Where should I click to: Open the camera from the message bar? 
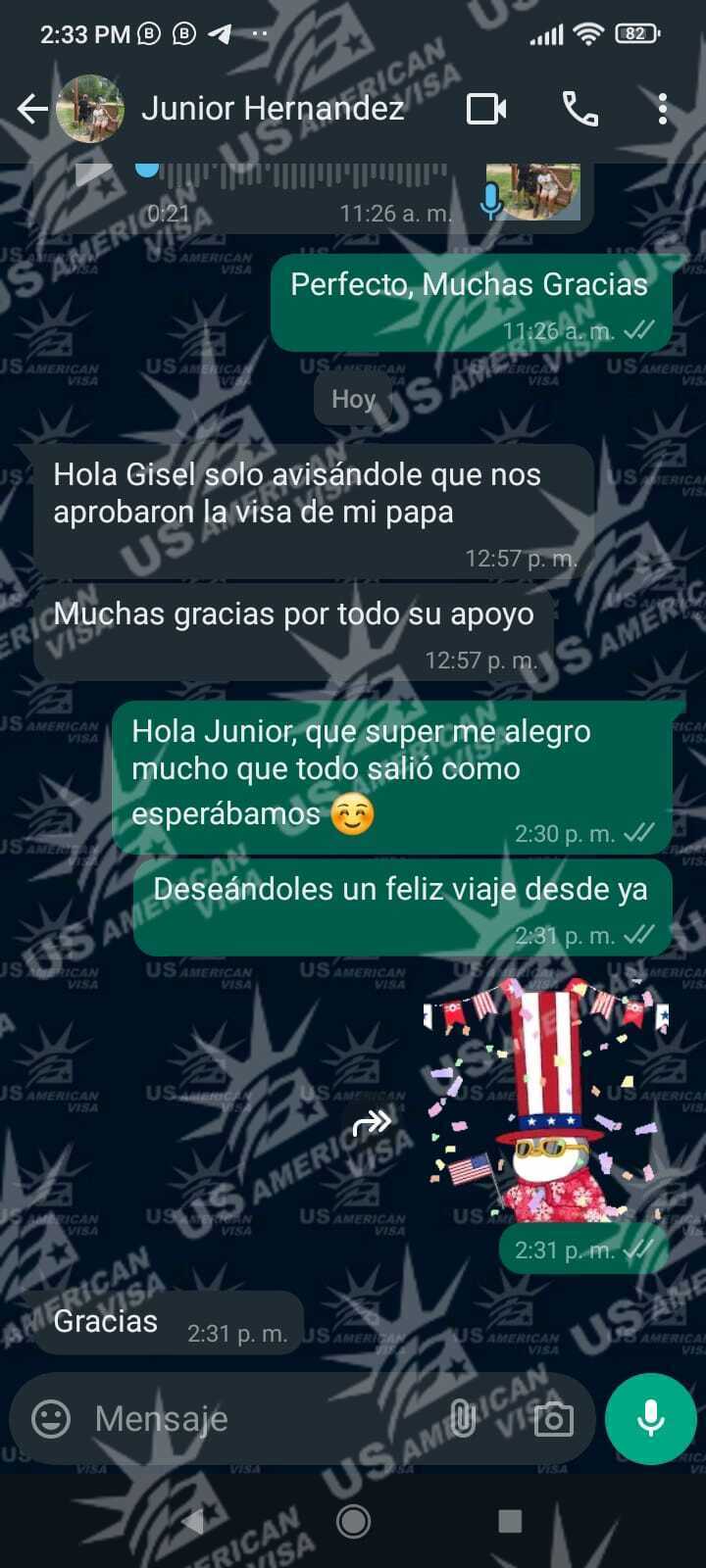click(553, 1418)
